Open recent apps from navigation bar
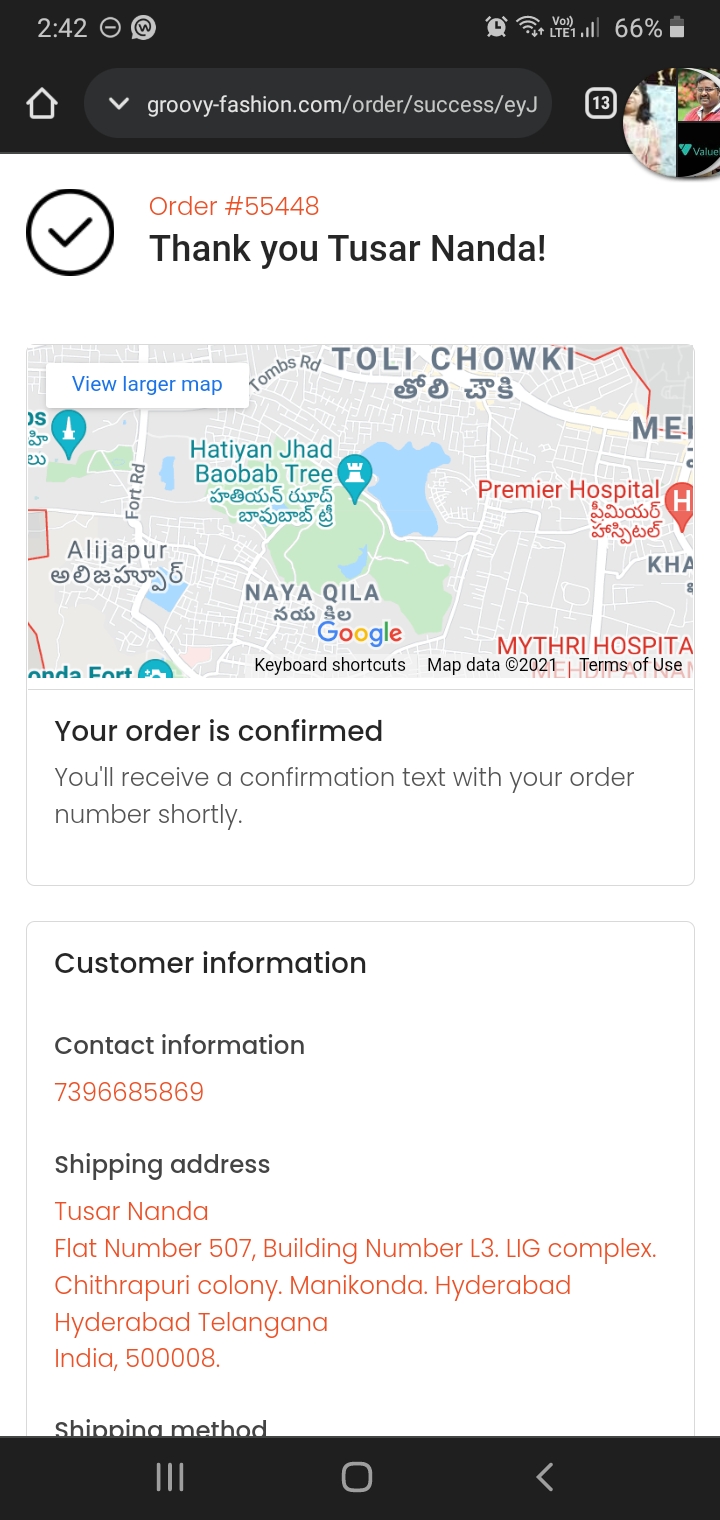The image size is (720, 1520). tap(170, 1477)
